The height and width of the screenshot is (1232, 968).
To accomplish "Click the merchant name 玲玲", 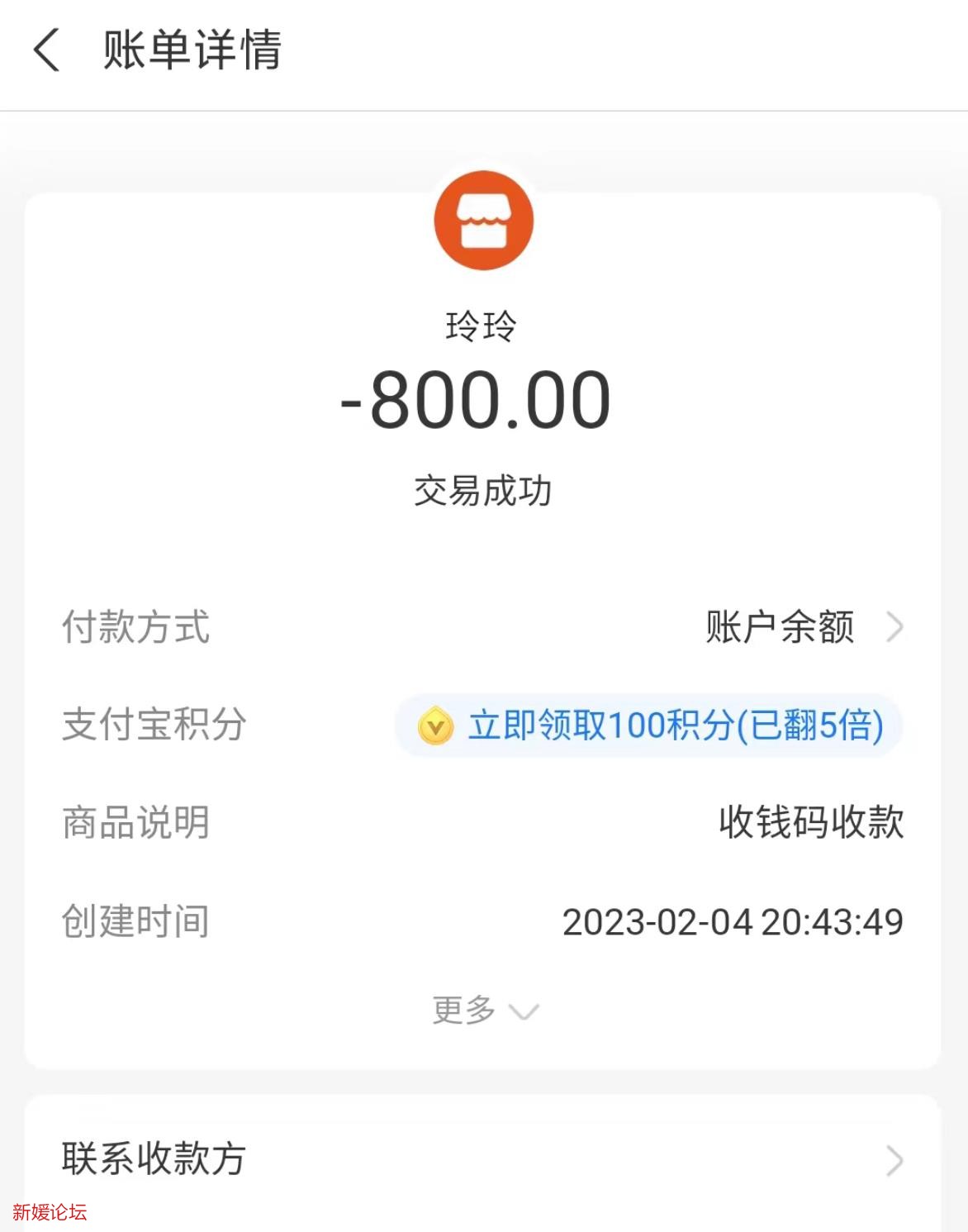I will (x=484, y=325).
